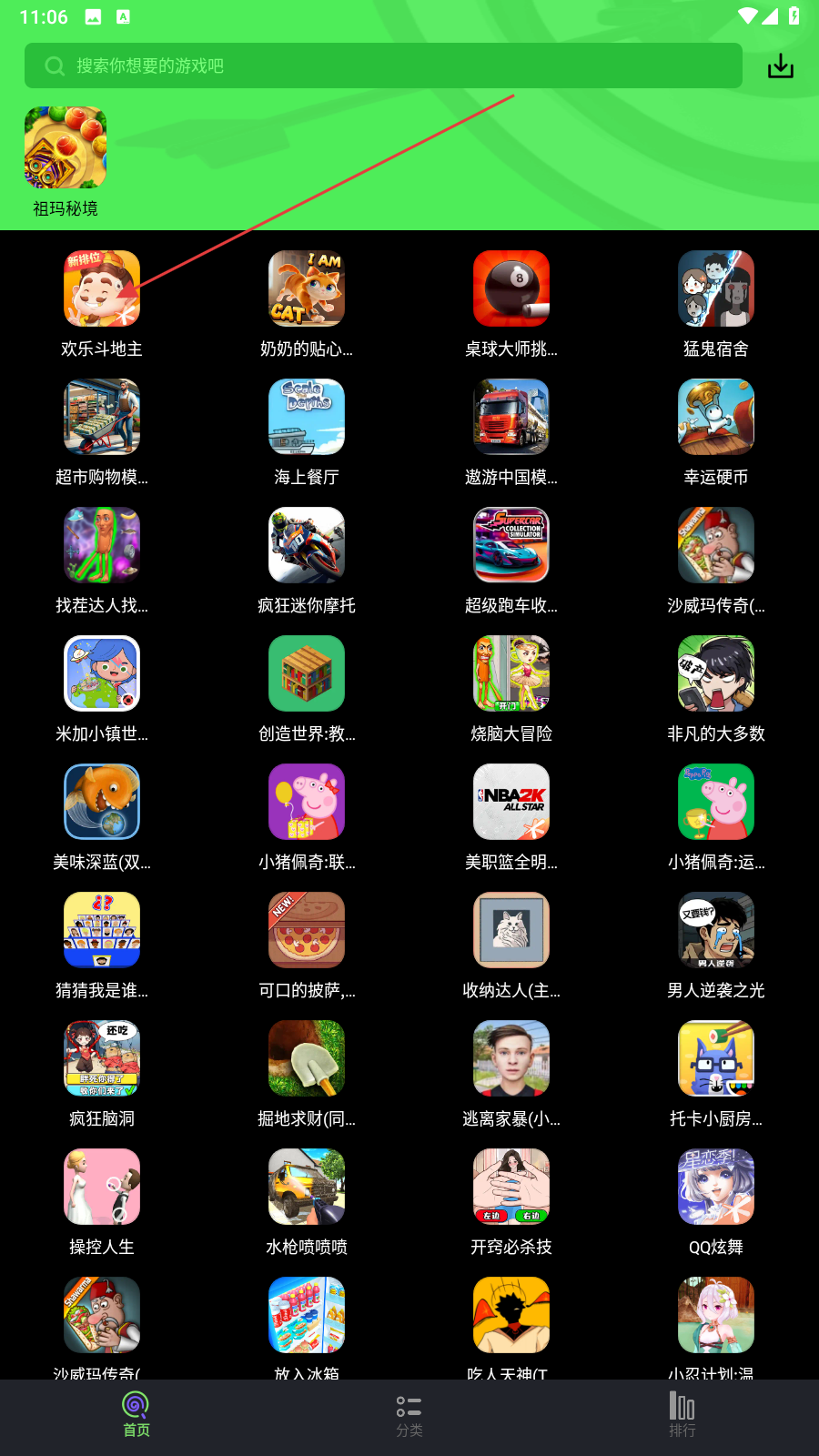Choose 疯狂迷你摩托 game
The width and height of the screenshot is (819, 1456).
click(x=307, y=545)
